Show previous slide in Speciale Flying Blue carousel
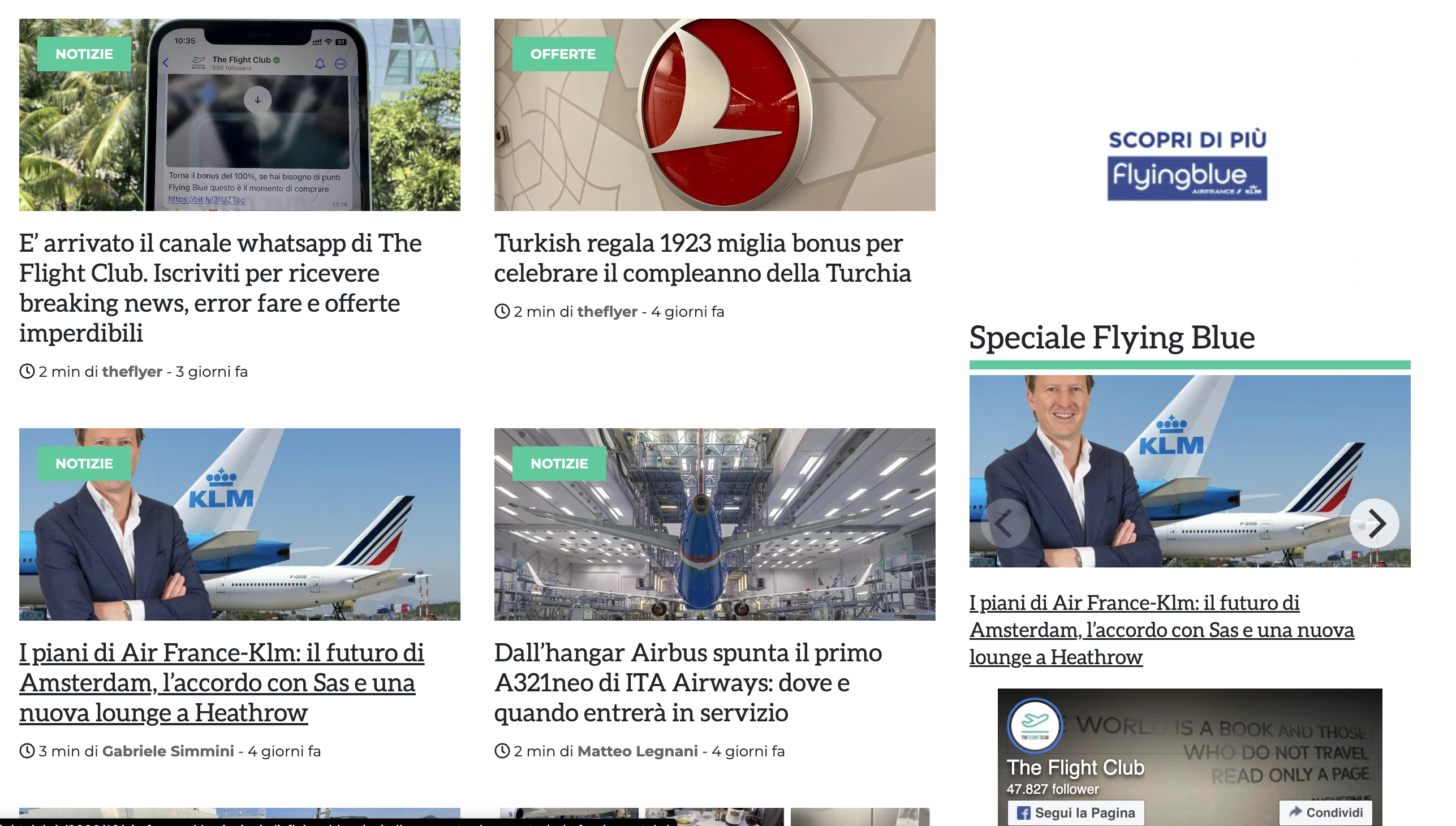Viewport: 1456px width, 826px height. 1005,523
